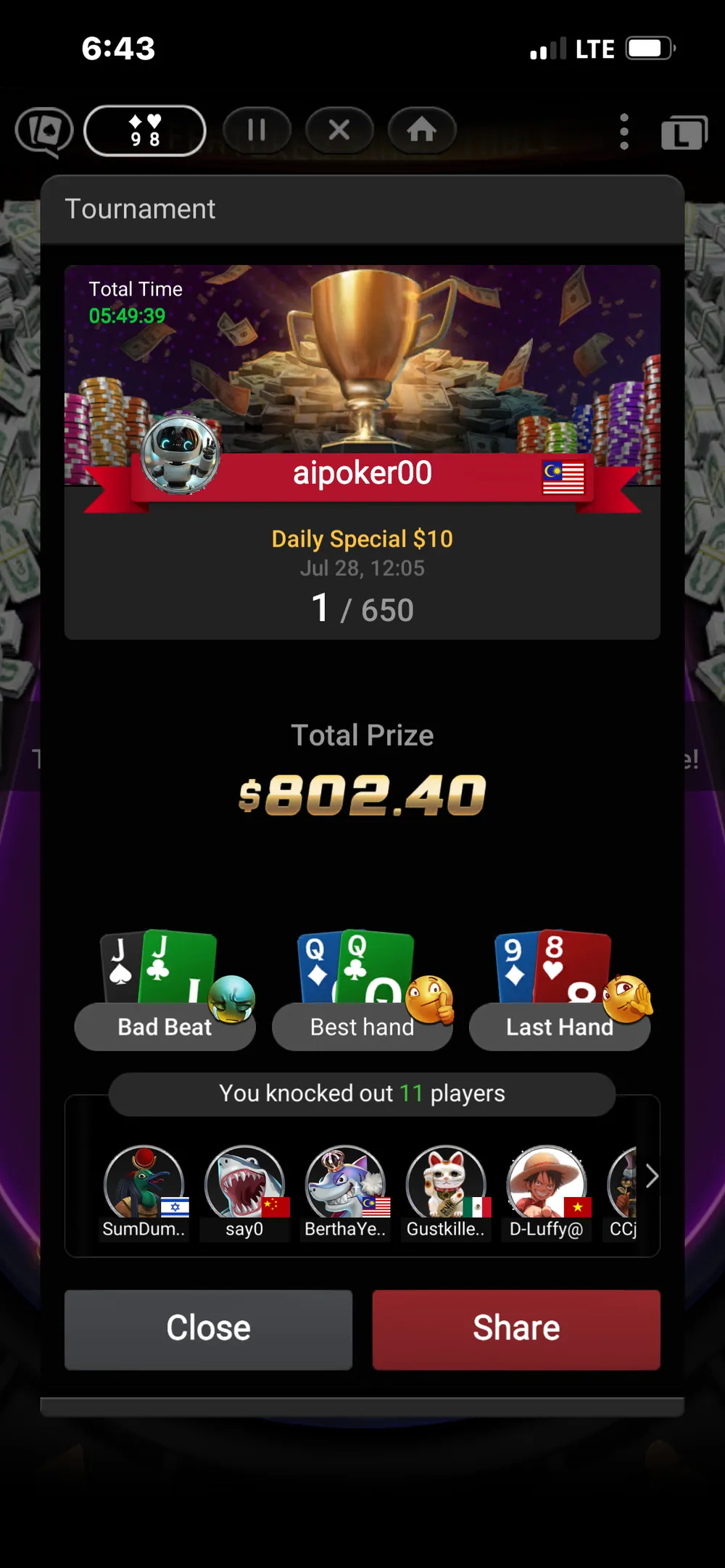Image resolution: width=725 pixels, height=1568 pixels.
Task: Tap the X icon in top toolbar
Action: pyautogui.click(x=339, y=130)
